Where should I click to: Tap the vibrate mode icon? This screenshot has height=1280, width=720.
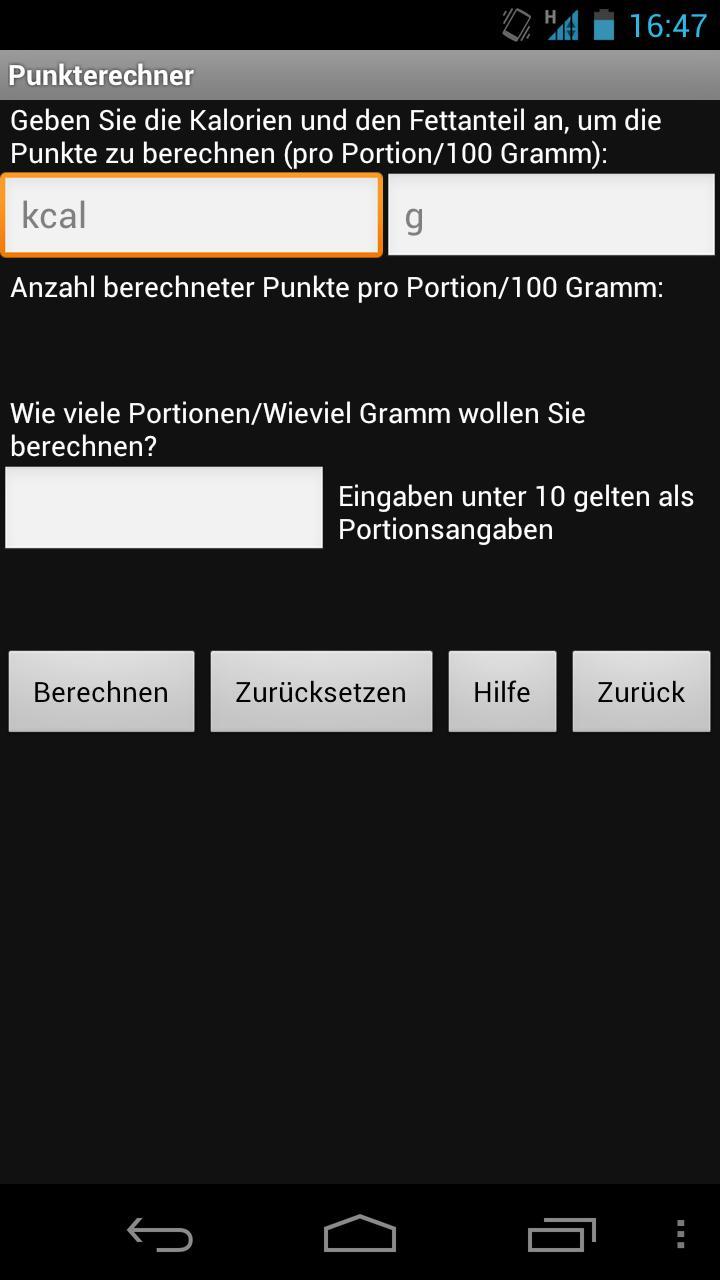pyautogui.click(x=514, y=24)
